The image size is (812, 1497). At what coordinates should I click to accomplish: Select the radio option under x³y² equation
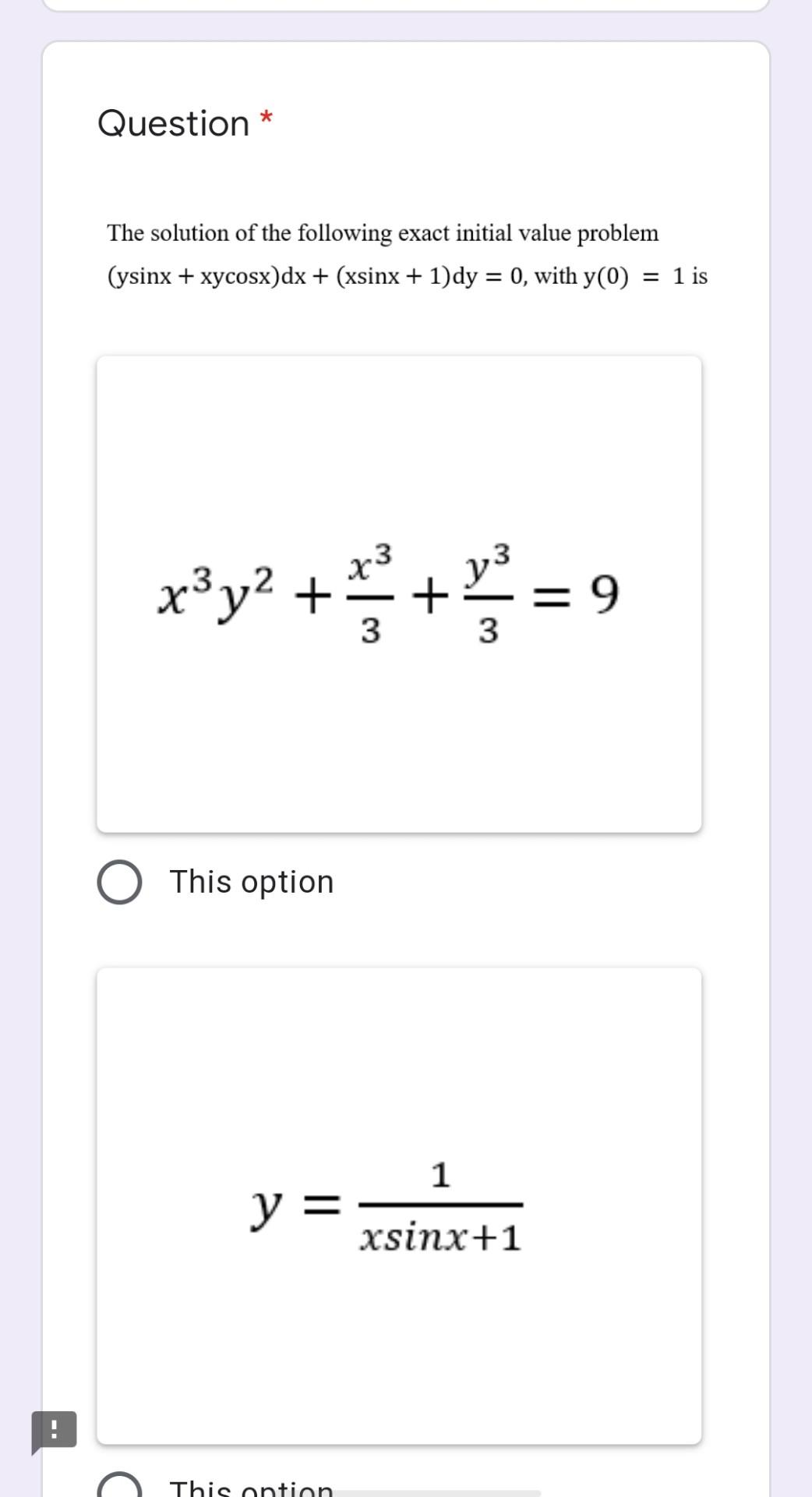[x=119, y=883]
